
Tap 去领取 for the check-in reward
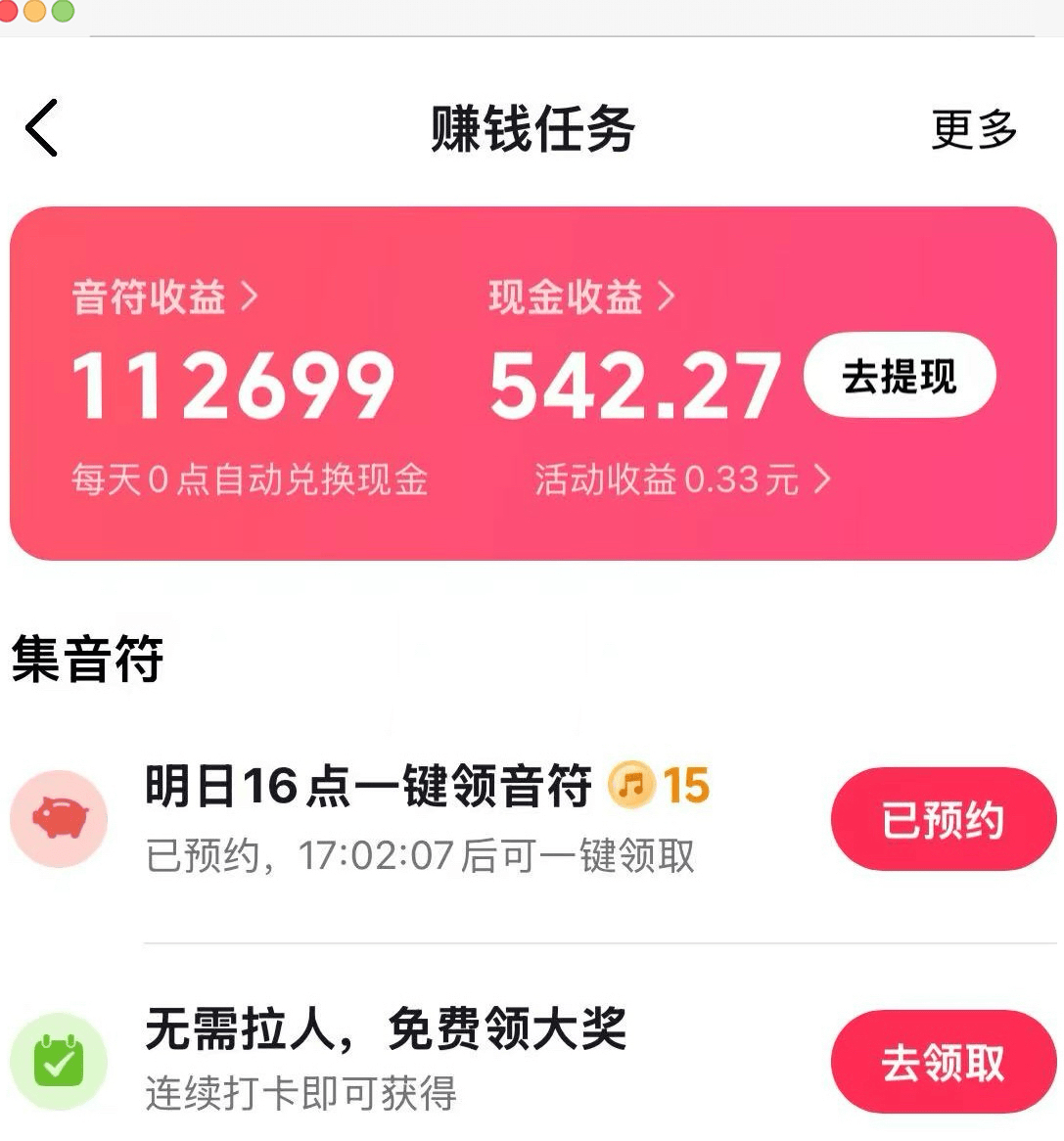[943, 1063]
